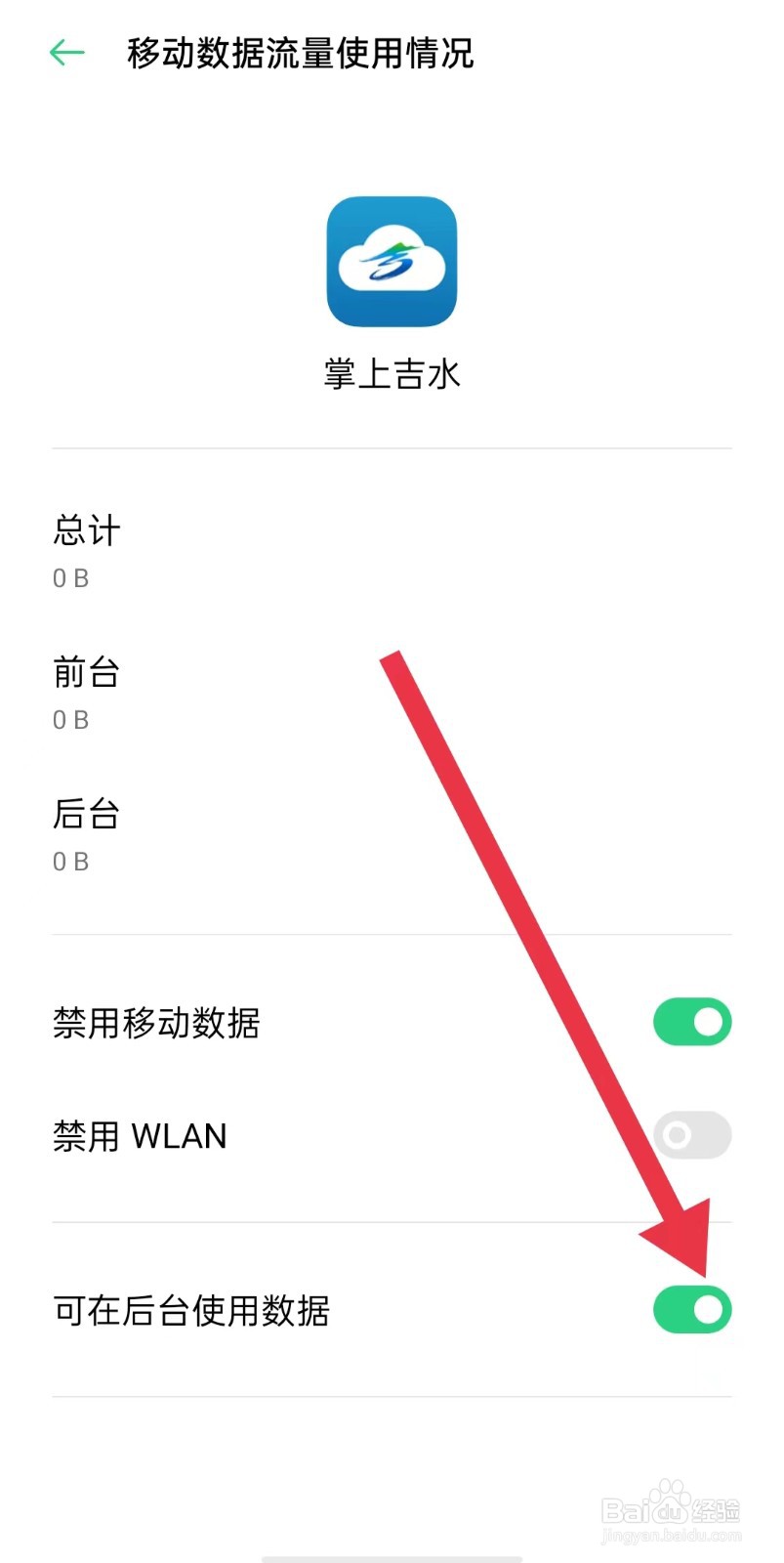Turn off 可在后台使用数据

tap(692, 1310)
